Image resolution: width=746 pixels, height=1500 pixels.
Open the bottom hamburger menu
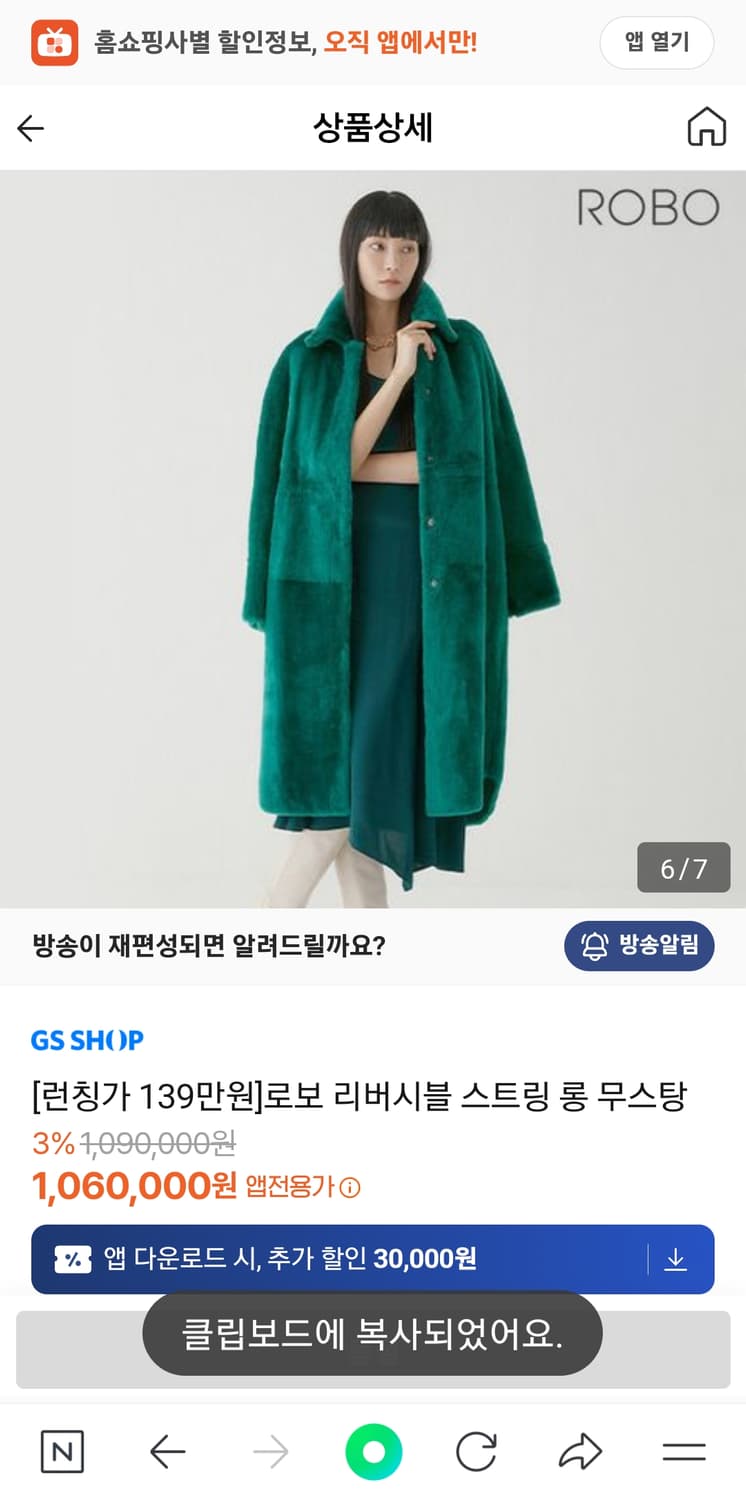(x=683, y=1453)
